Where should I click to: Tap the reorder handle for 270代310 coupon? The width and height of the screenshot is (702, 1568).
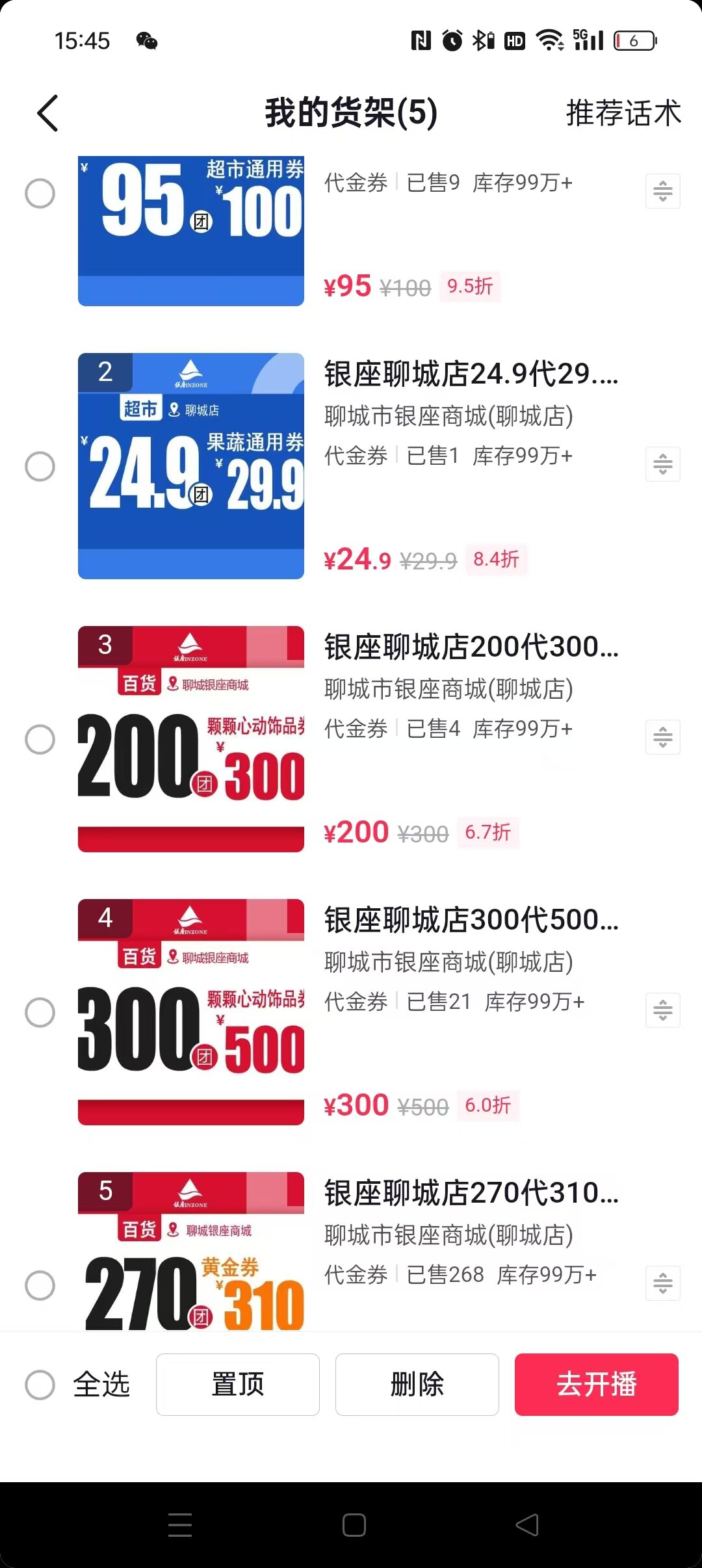click(x=662, y=1283)
